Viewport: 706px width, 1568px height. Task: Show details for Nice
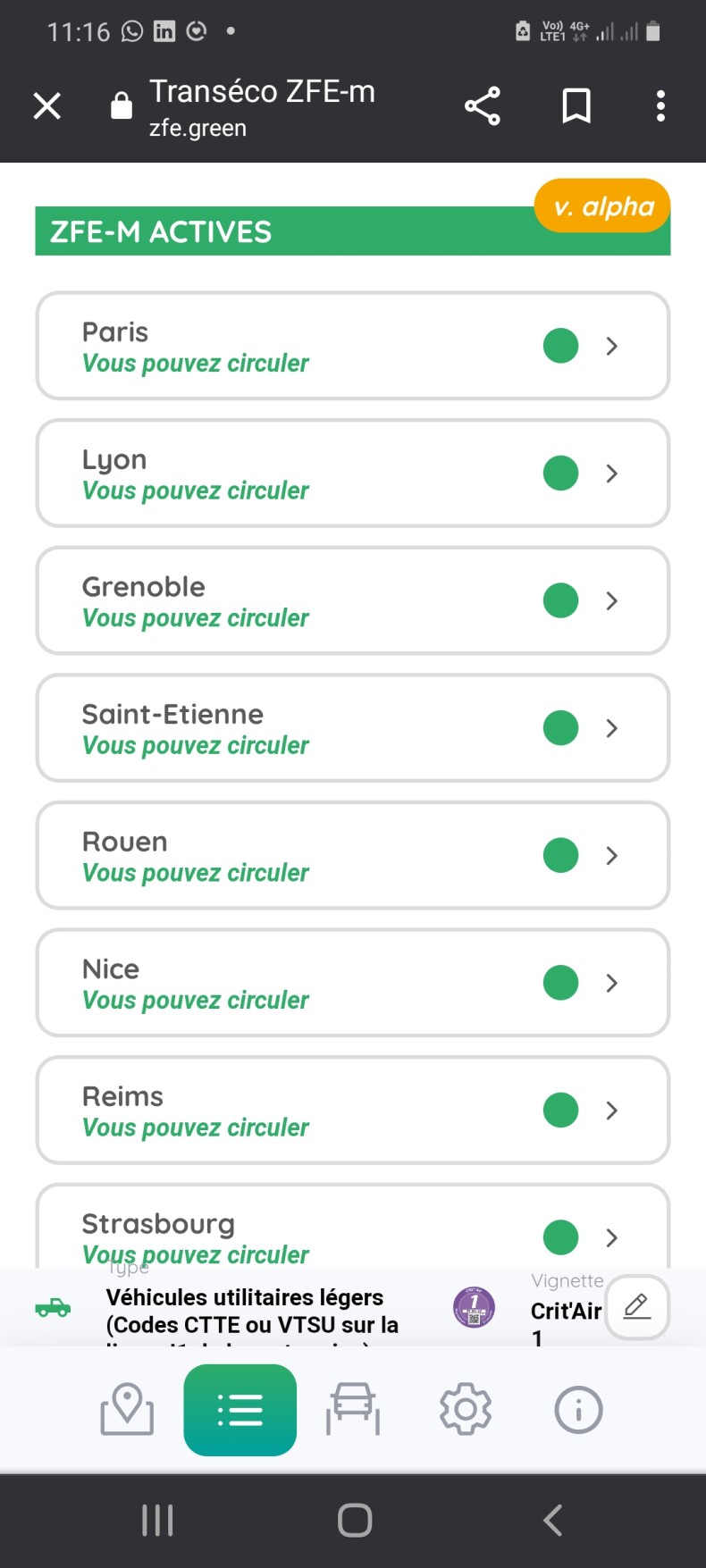click(x=353, y=983)
